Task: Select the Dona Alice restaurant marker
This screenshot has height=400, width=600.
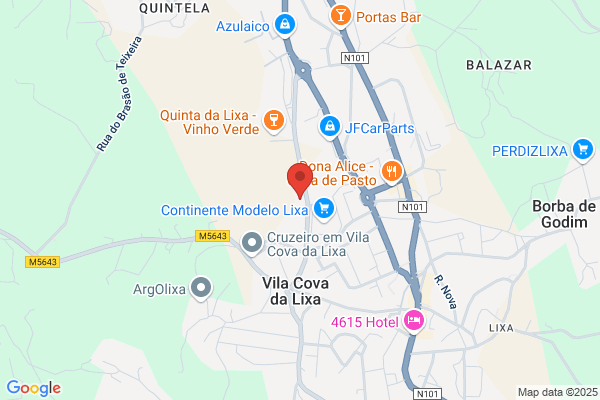Action: tap(391, 172)
